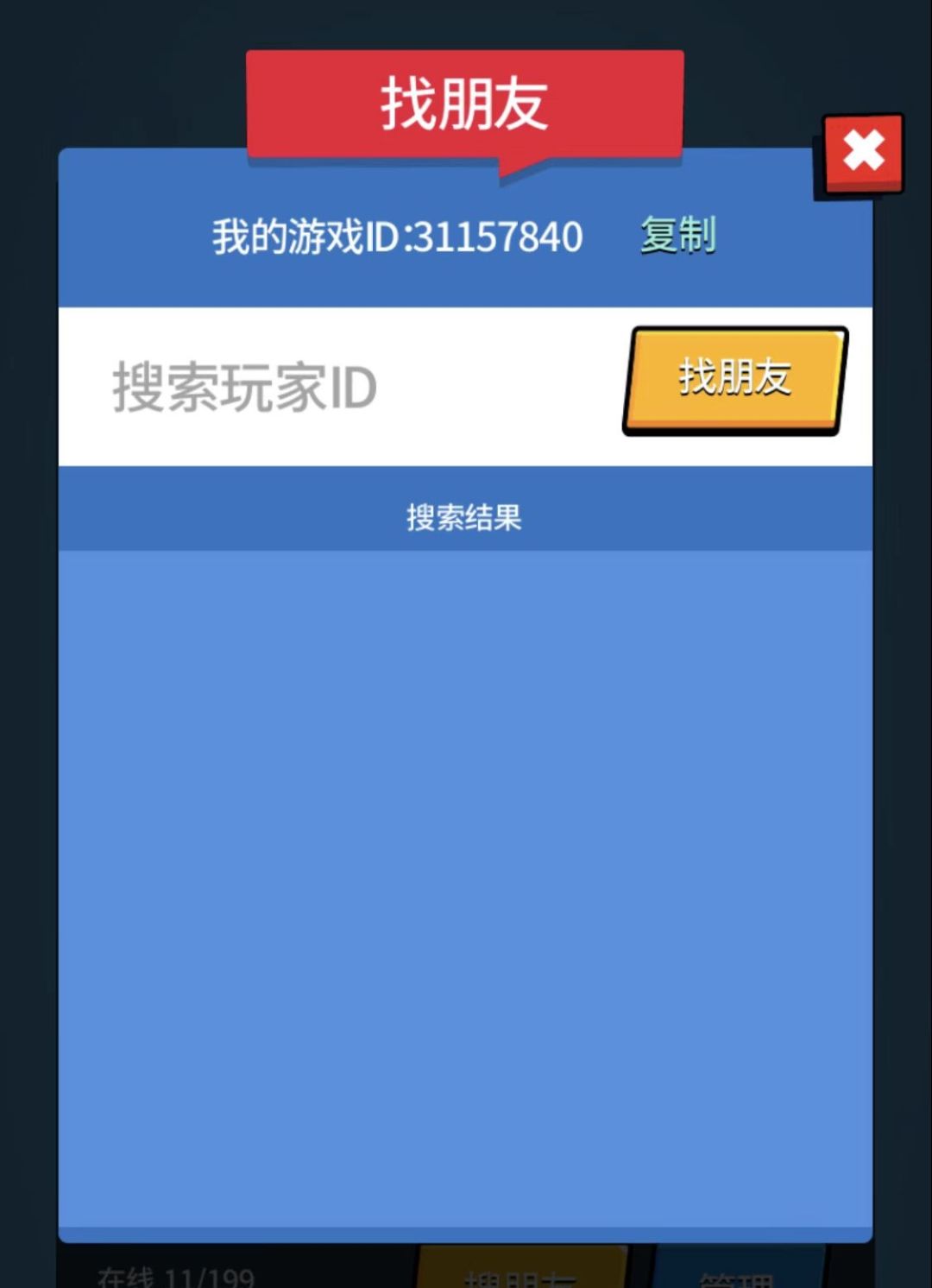932x1288 pixels.
Task: Tap the yellow 找朋友 search button
Action: coord(733,379)
